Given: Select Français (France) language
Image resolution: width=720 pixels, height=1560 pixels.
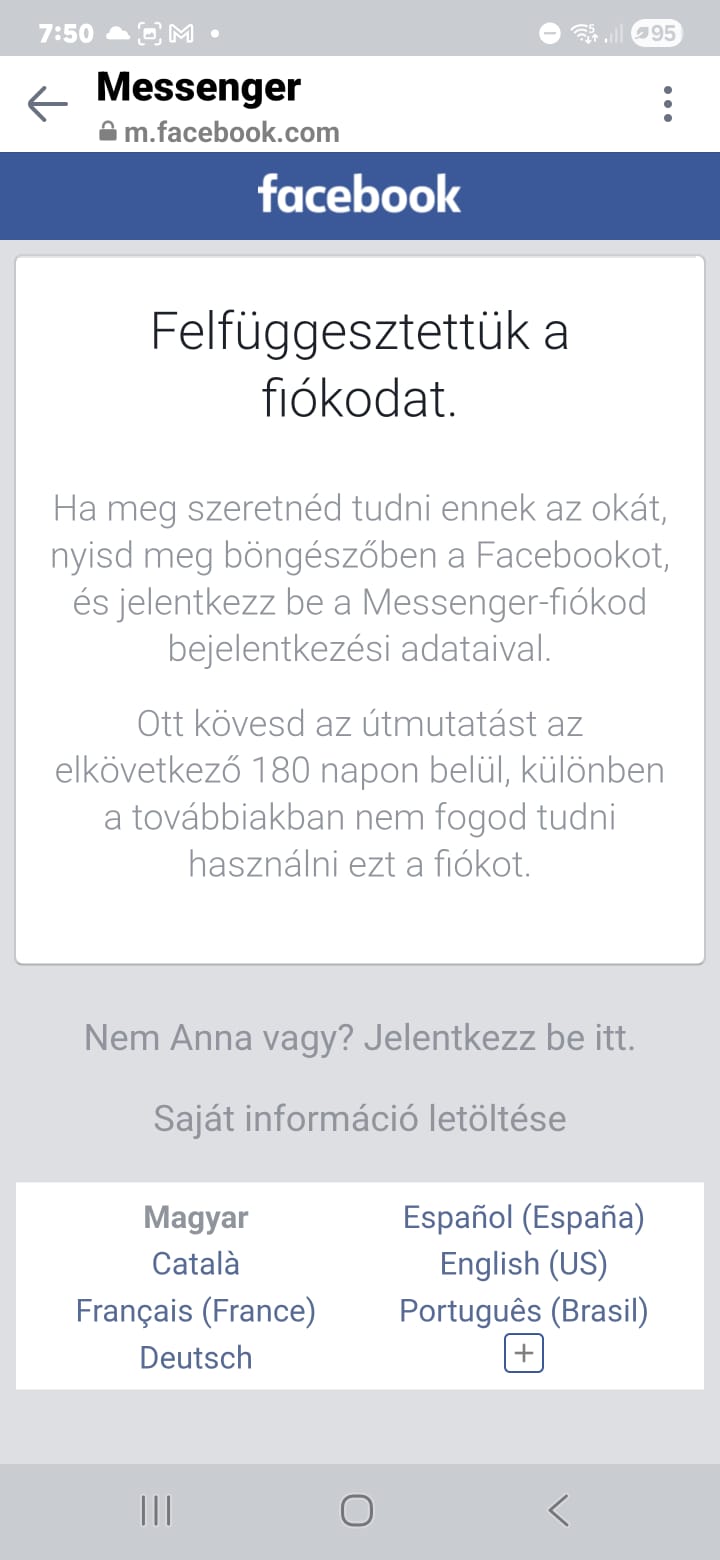Looking at the screenshot, I should (196, 1310).
